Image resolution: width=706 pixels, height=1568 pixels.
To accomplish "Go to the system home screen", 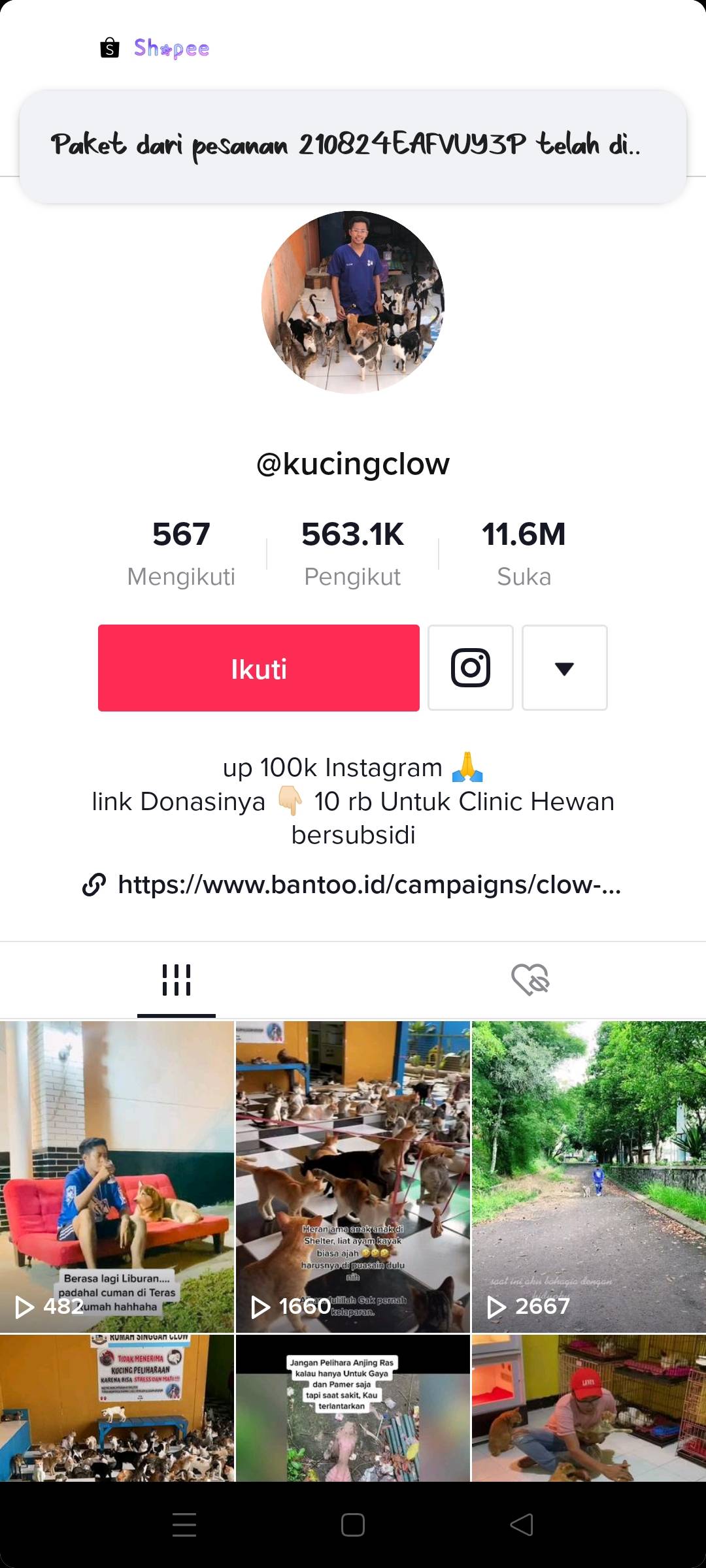I will 353,1525.
